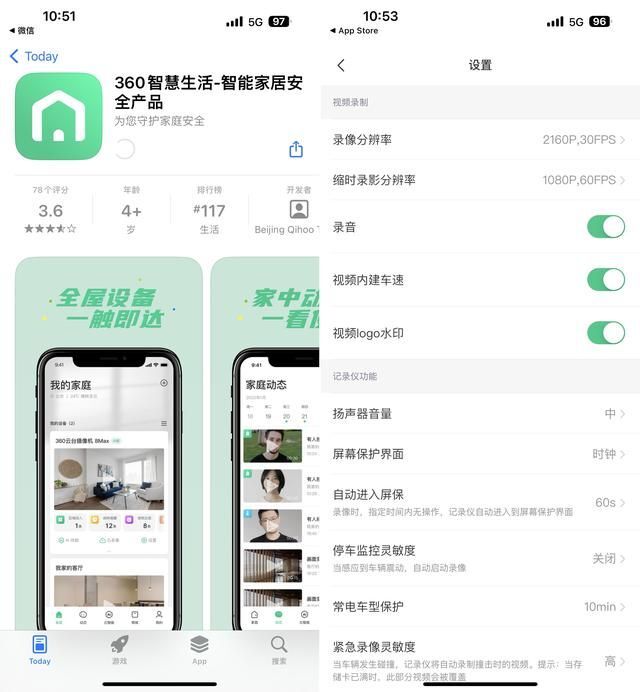640x692 pixels.
Task: Go back to Today in App Store
Action: tap(34, 56)
